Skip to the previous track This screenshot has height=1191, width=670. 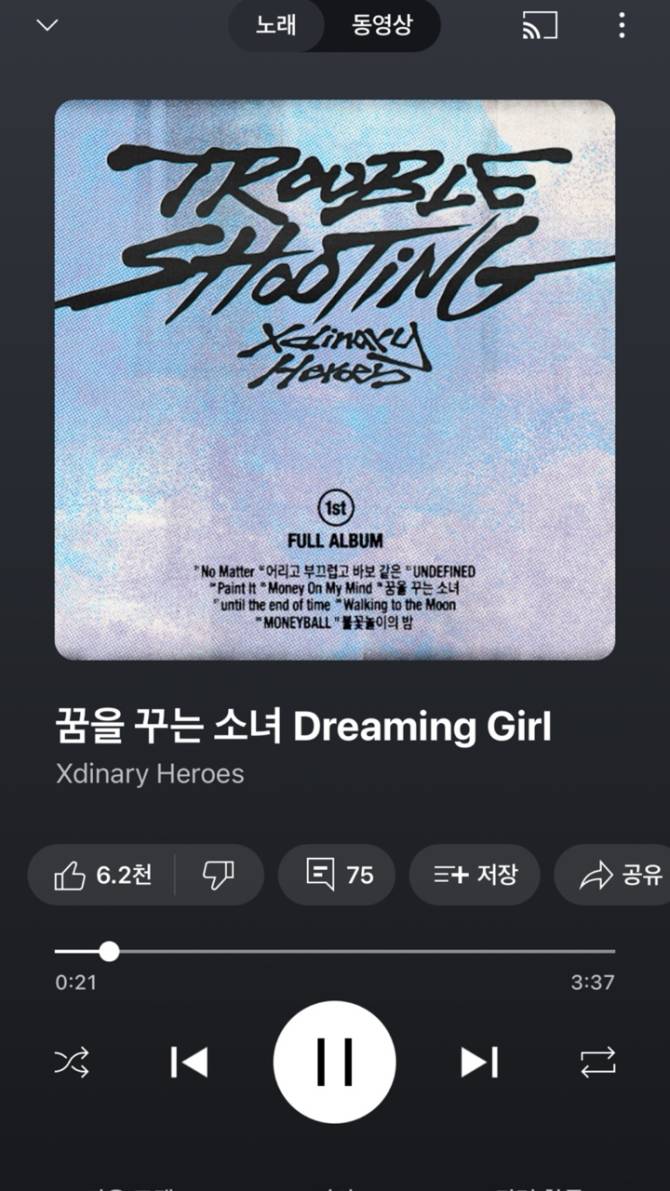189,1062
